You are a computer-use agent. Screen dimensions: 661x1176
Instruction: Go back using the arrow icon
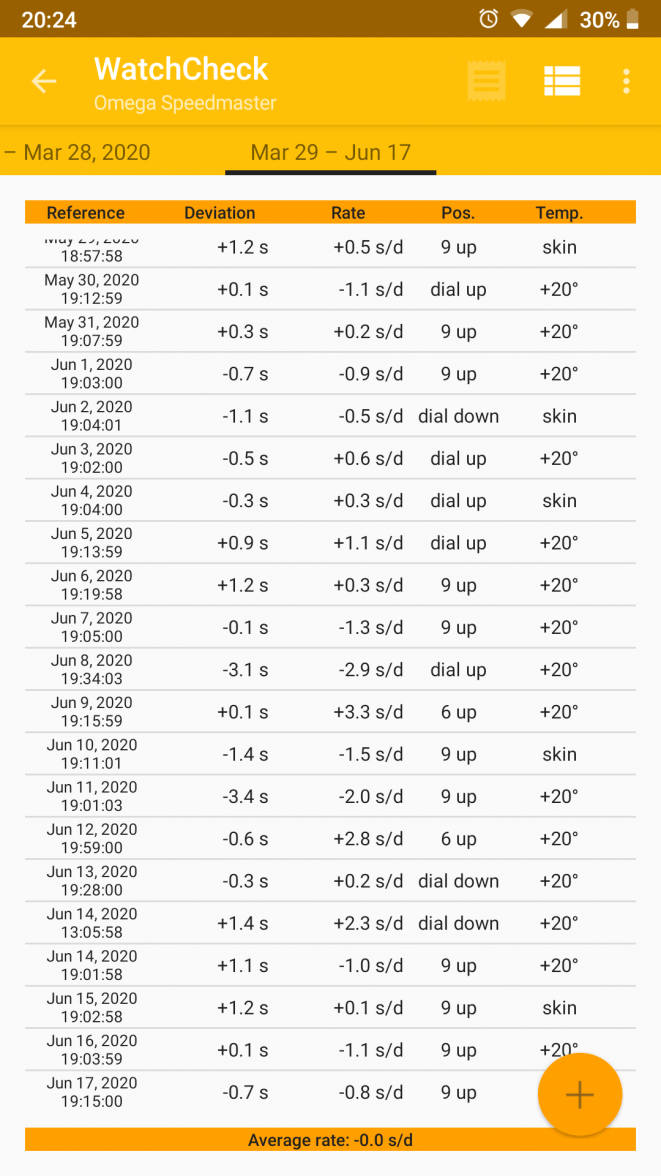tap(43, 81)
